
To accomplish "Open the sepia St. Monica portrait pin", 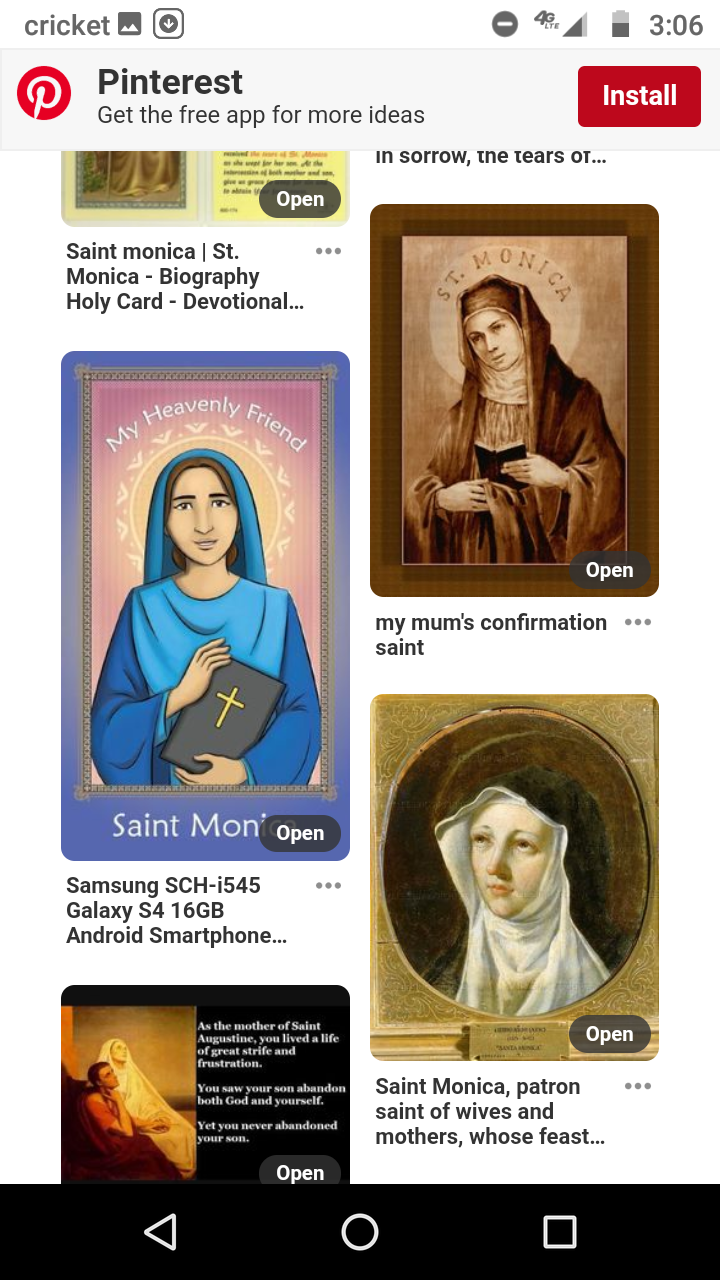I will (609, 570).
